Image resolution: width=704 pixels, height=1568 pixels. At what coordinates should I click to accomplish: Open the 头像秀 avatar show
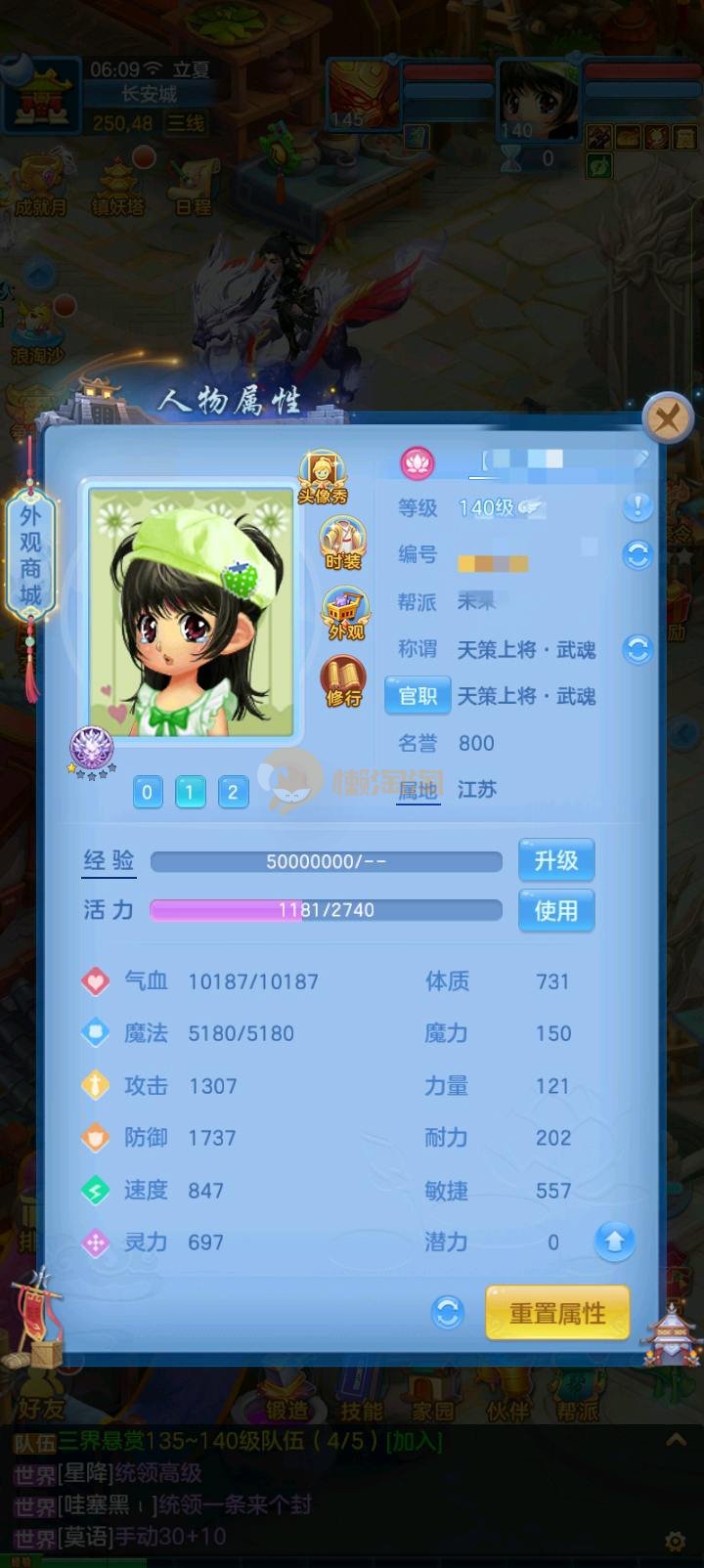pos(324,475)
